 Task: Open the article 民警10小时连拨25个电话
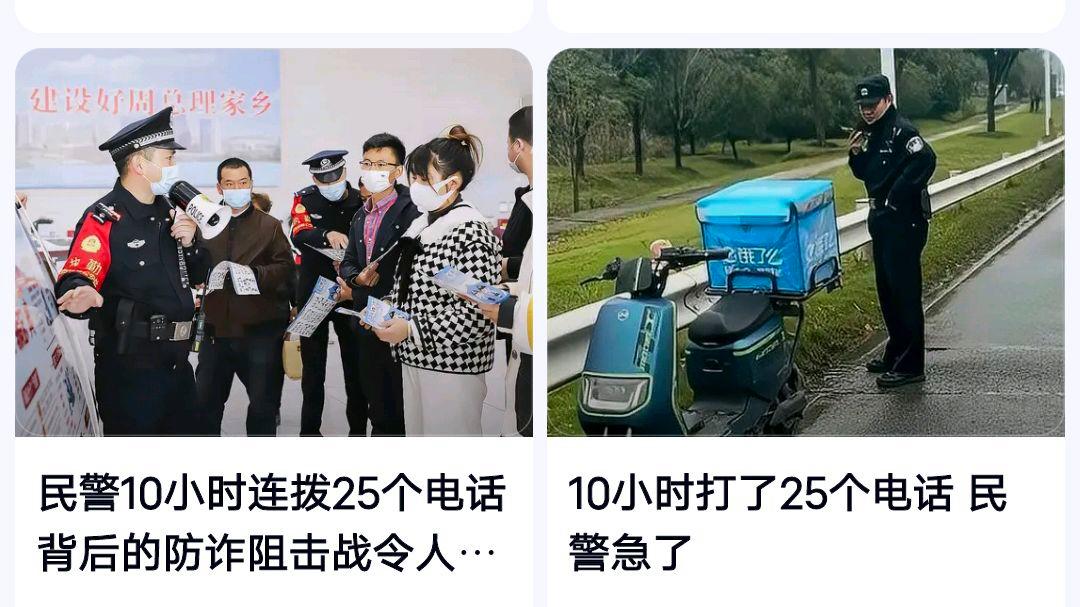click(x=272, y=522)
